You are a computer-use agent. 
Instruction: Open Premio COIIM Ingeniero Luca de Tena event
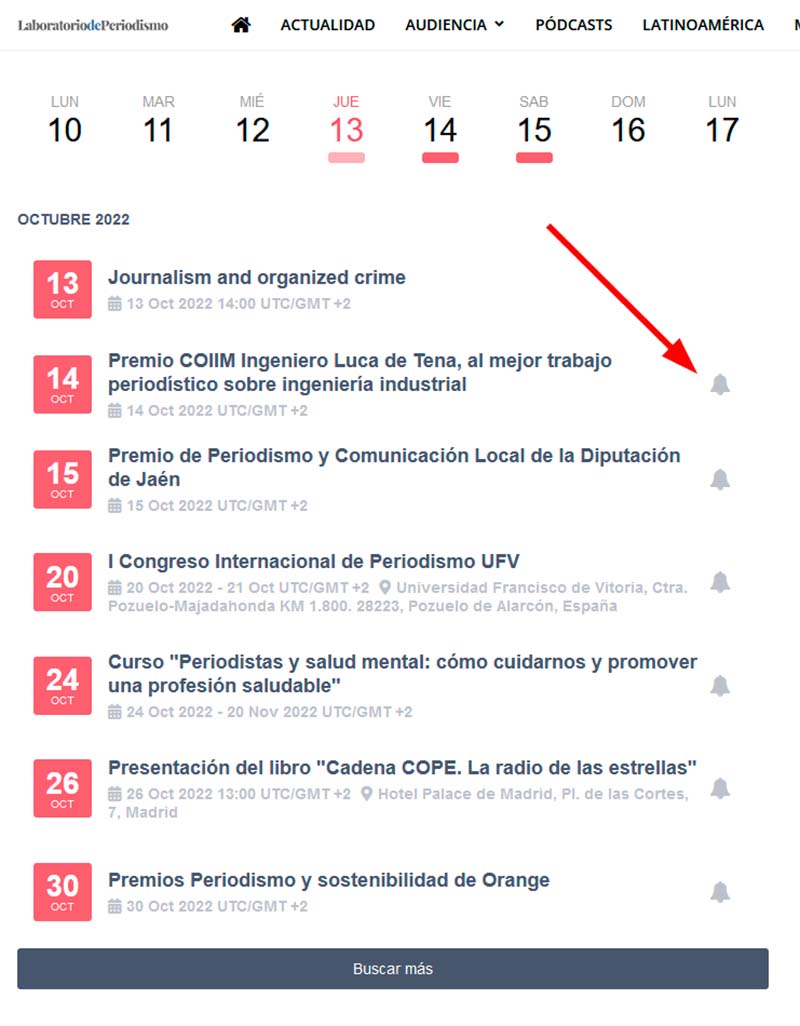point(360,372)
